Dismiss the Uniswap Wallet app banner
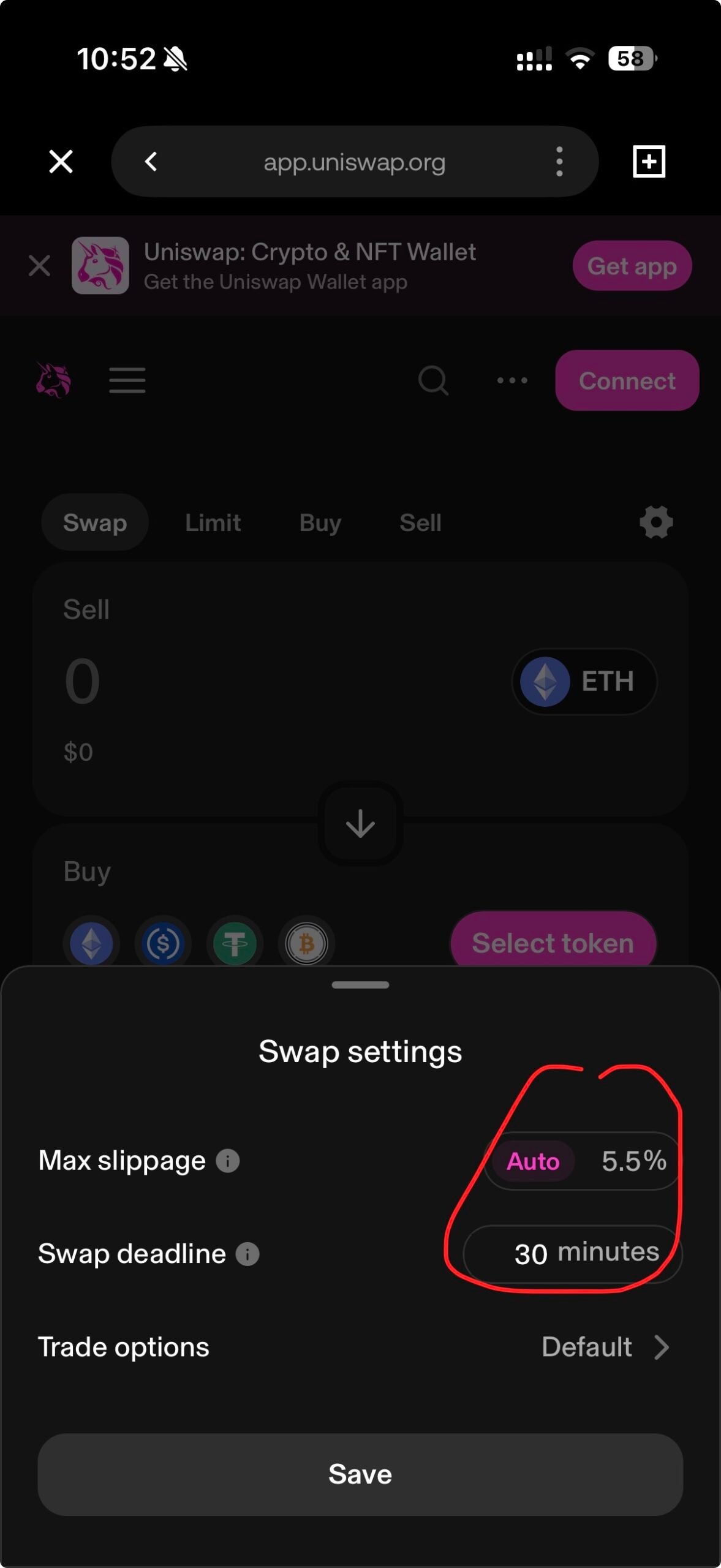Image resolution: width=721 pixels, height=1568 pixels. [40, 266]
